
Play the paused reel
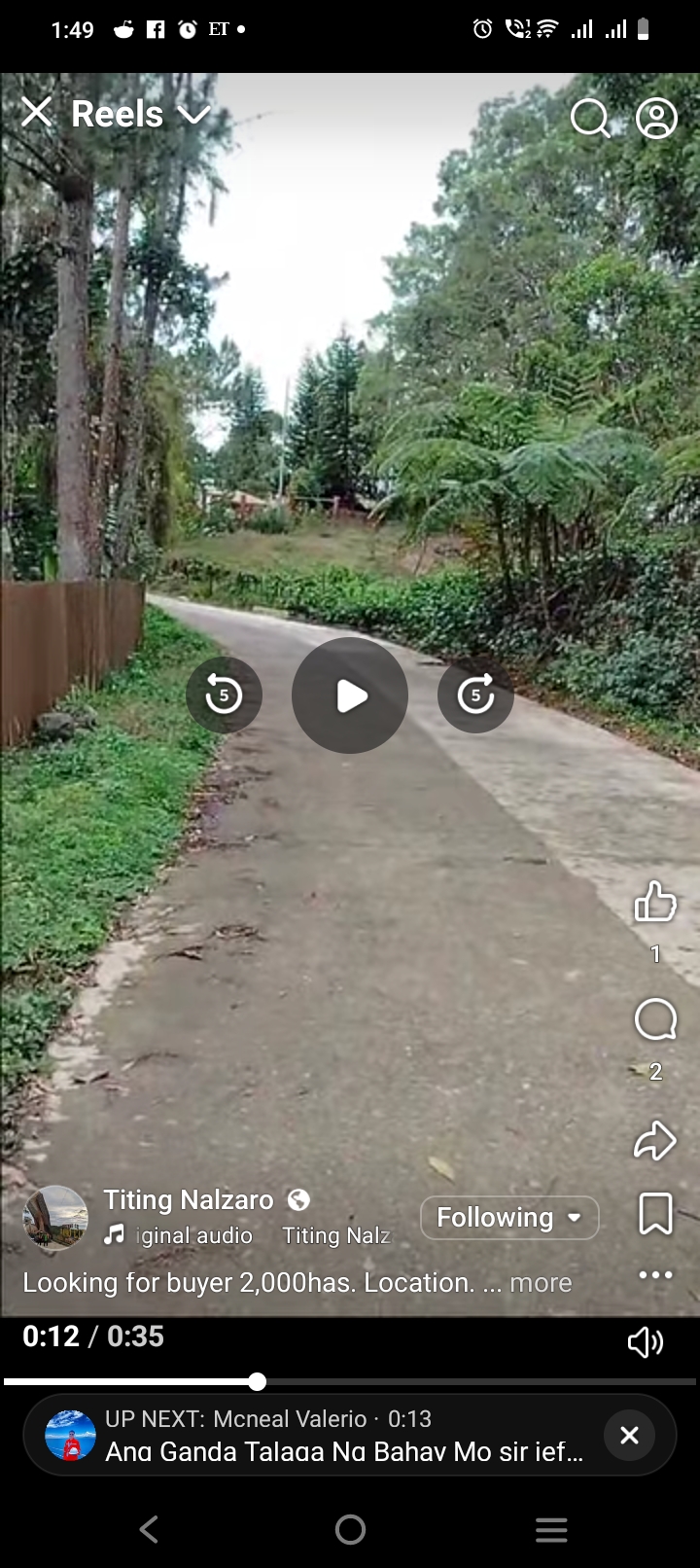point(350,695)
